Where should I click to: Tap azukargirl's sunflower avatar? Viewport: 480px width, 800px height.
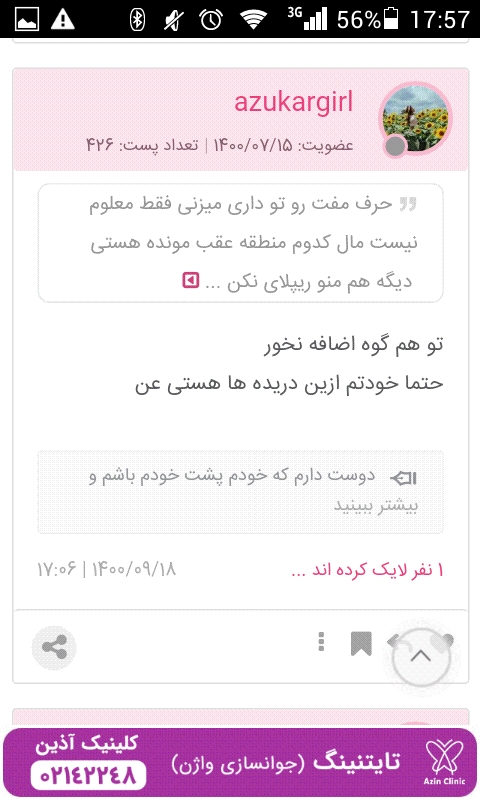(415, 119)
